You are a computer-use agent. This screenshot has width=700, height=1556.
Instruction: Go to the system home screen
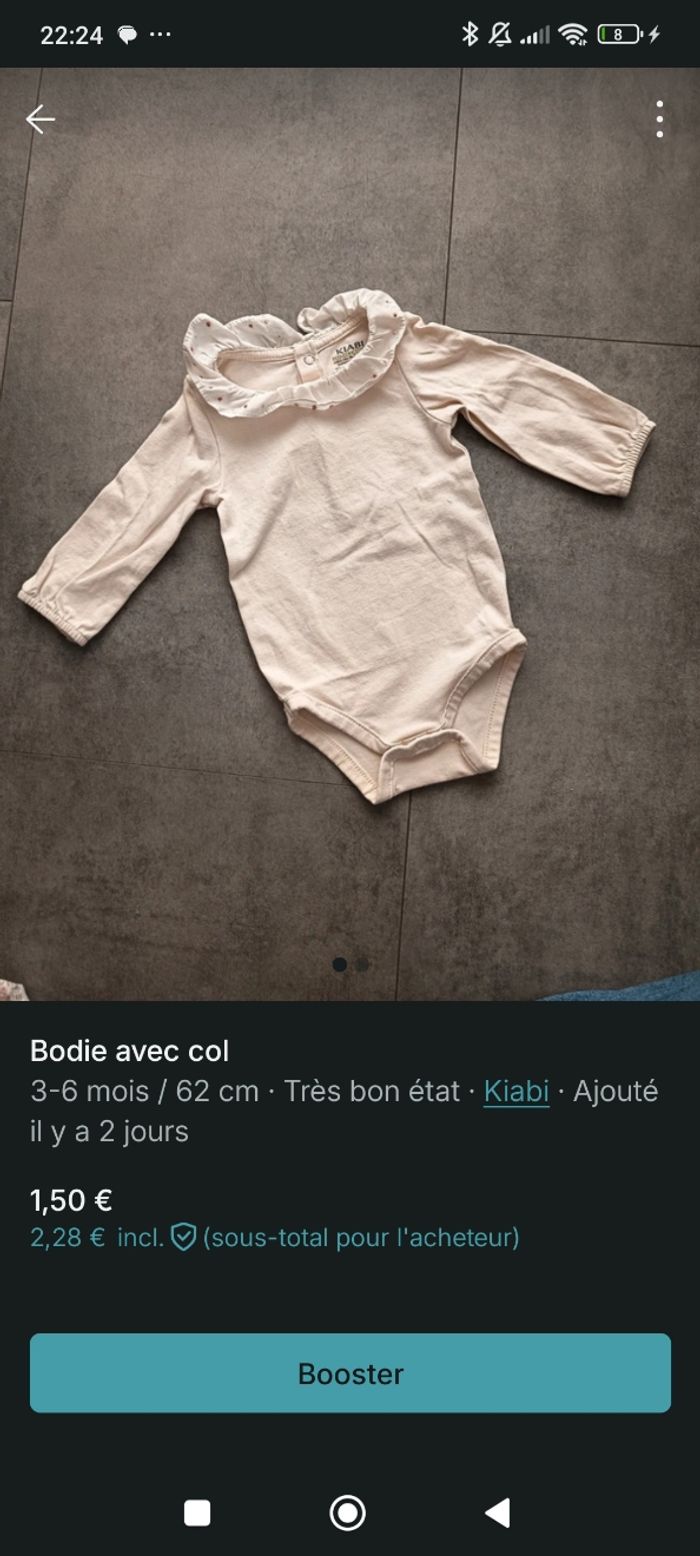348,1513
